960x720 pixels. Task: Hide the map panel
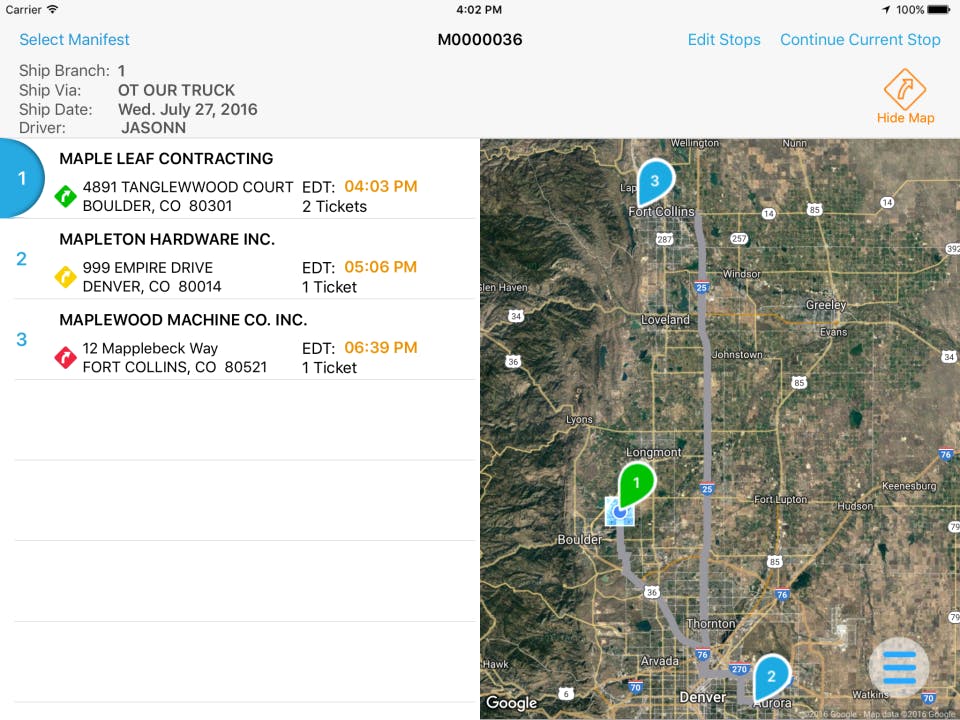tap(905, 97)
